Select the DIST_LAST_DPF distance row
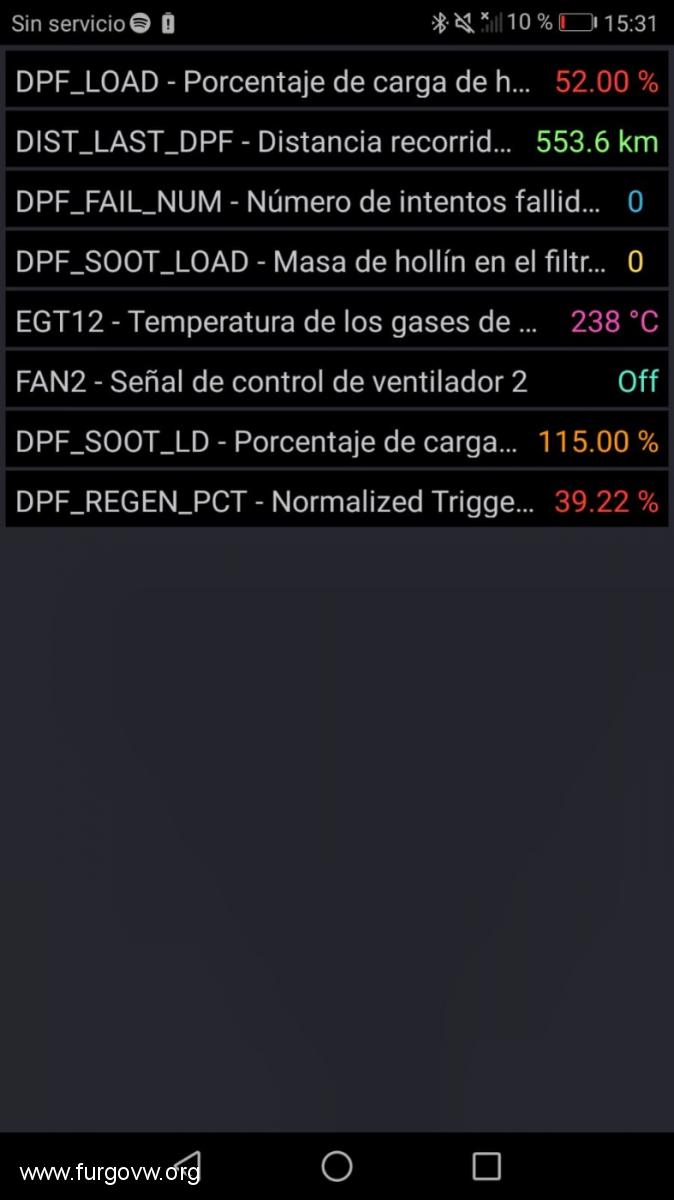 tap(337, 141)
